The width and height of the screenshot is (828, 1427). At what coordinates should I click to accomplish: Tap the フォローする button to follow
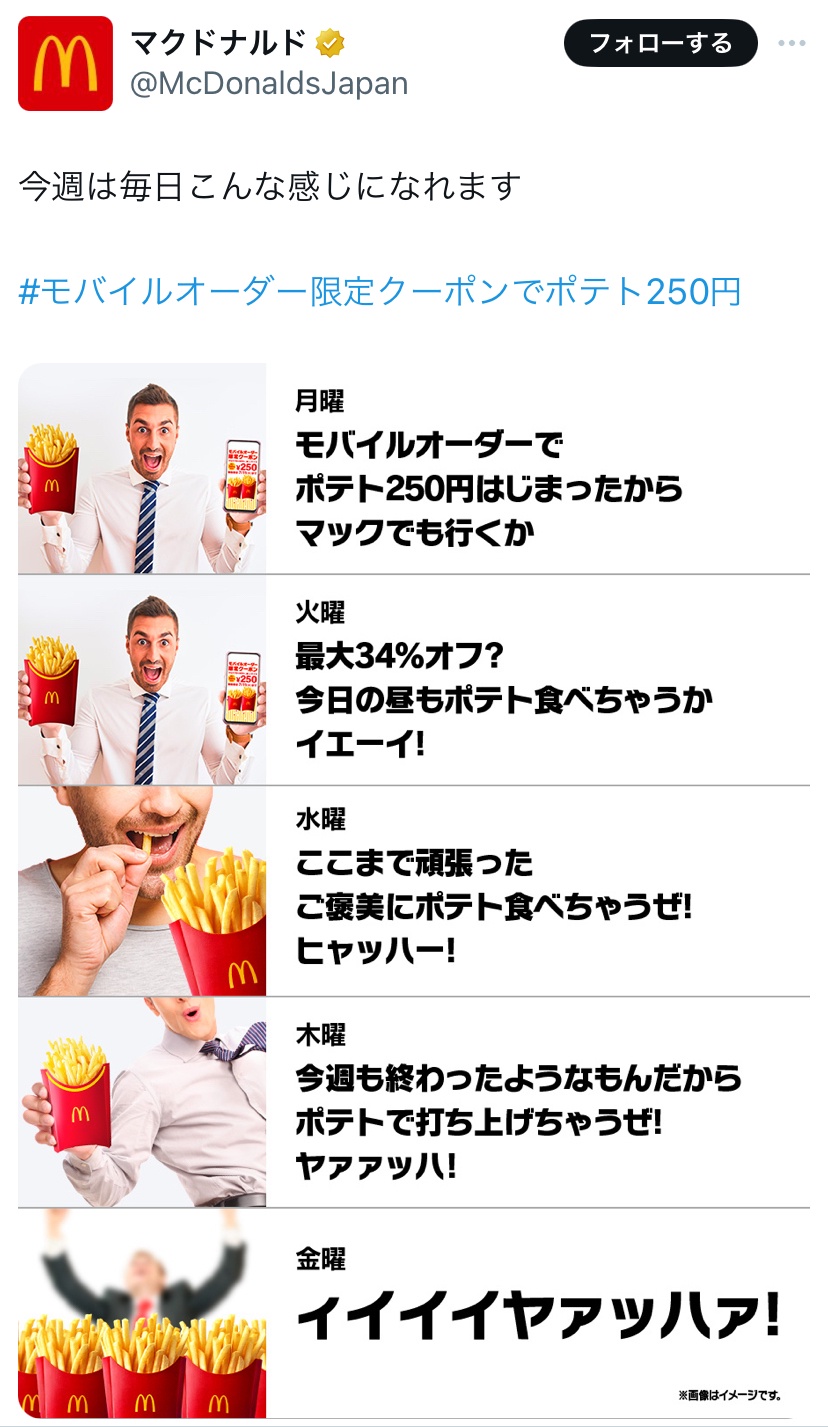[660, 43]
